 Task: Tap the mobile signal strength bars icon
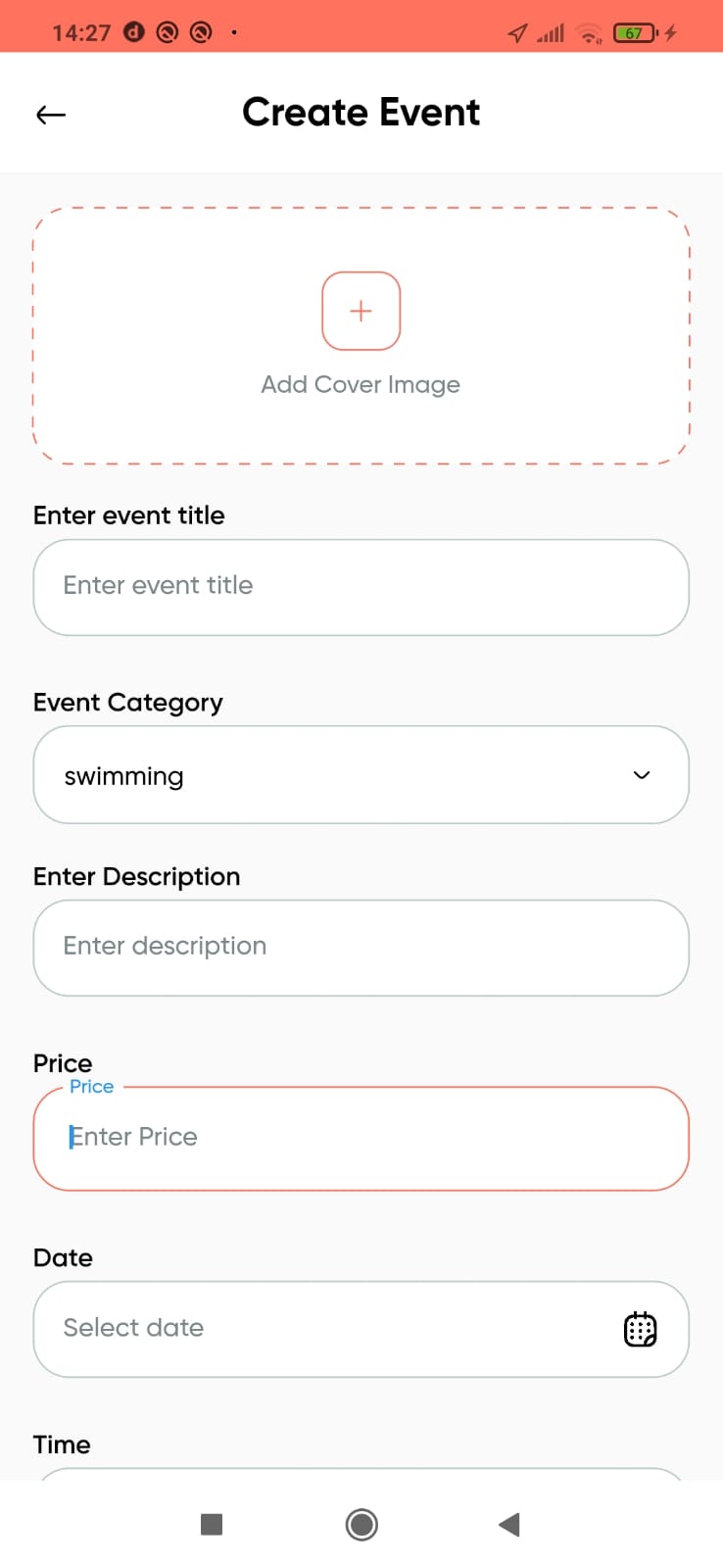click(x=551, y=32)
